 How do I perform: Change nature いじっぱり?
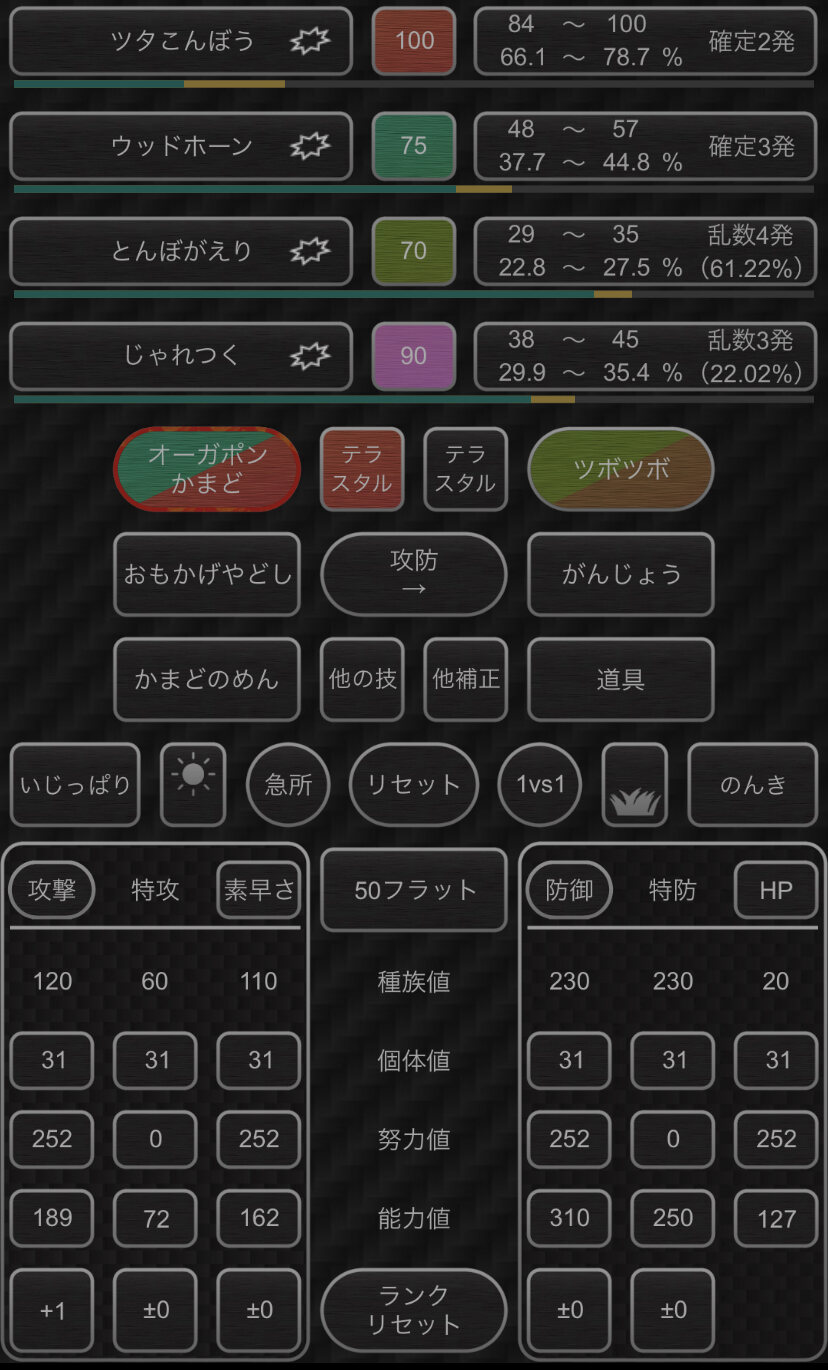[75, 785]
